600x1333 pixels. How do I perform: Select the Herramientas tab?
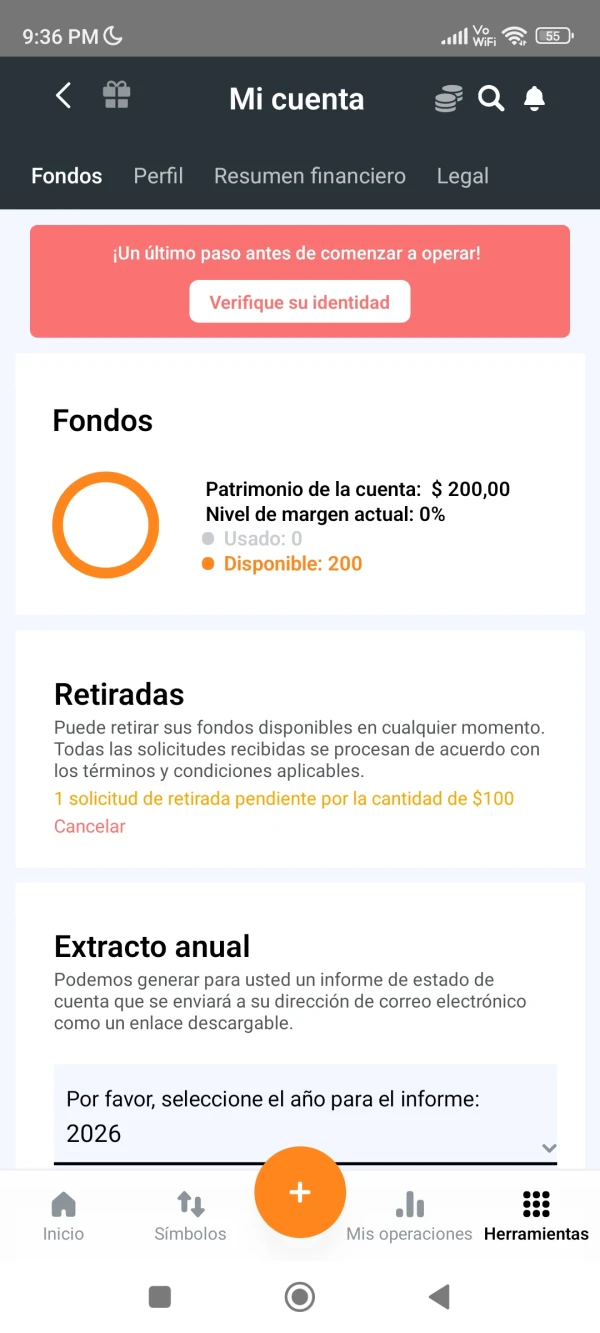tap(536, 1214)
